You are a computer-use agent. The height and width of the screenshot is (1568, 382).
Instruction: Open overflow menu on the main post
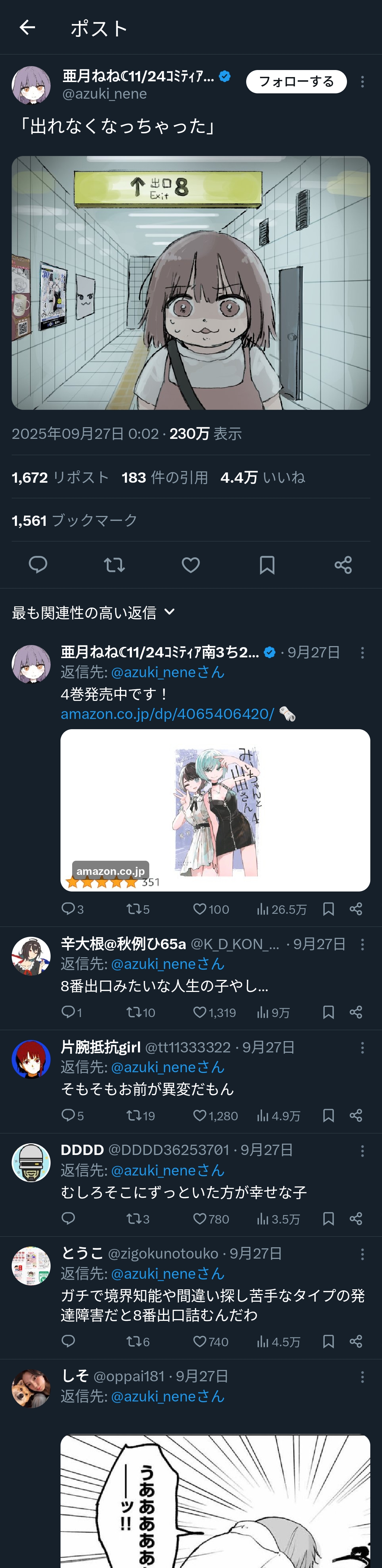pyautogui.click(x=363, y=82)
